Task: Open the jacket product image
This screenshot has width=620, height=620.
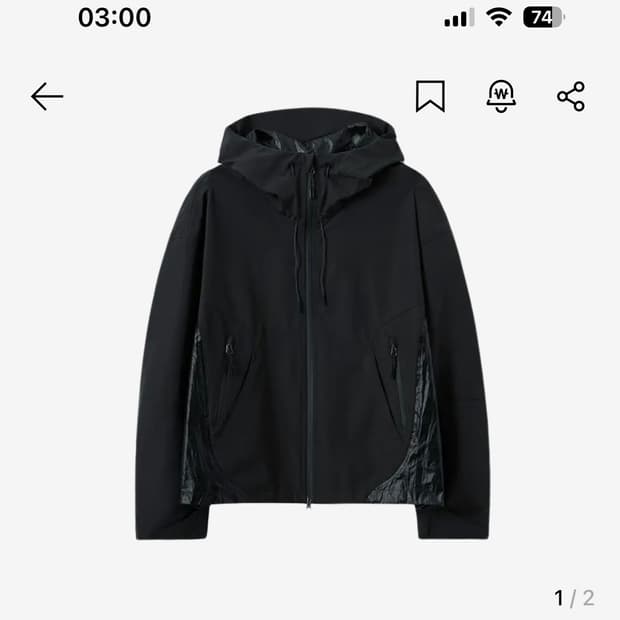Action: [x=312, y=324]
